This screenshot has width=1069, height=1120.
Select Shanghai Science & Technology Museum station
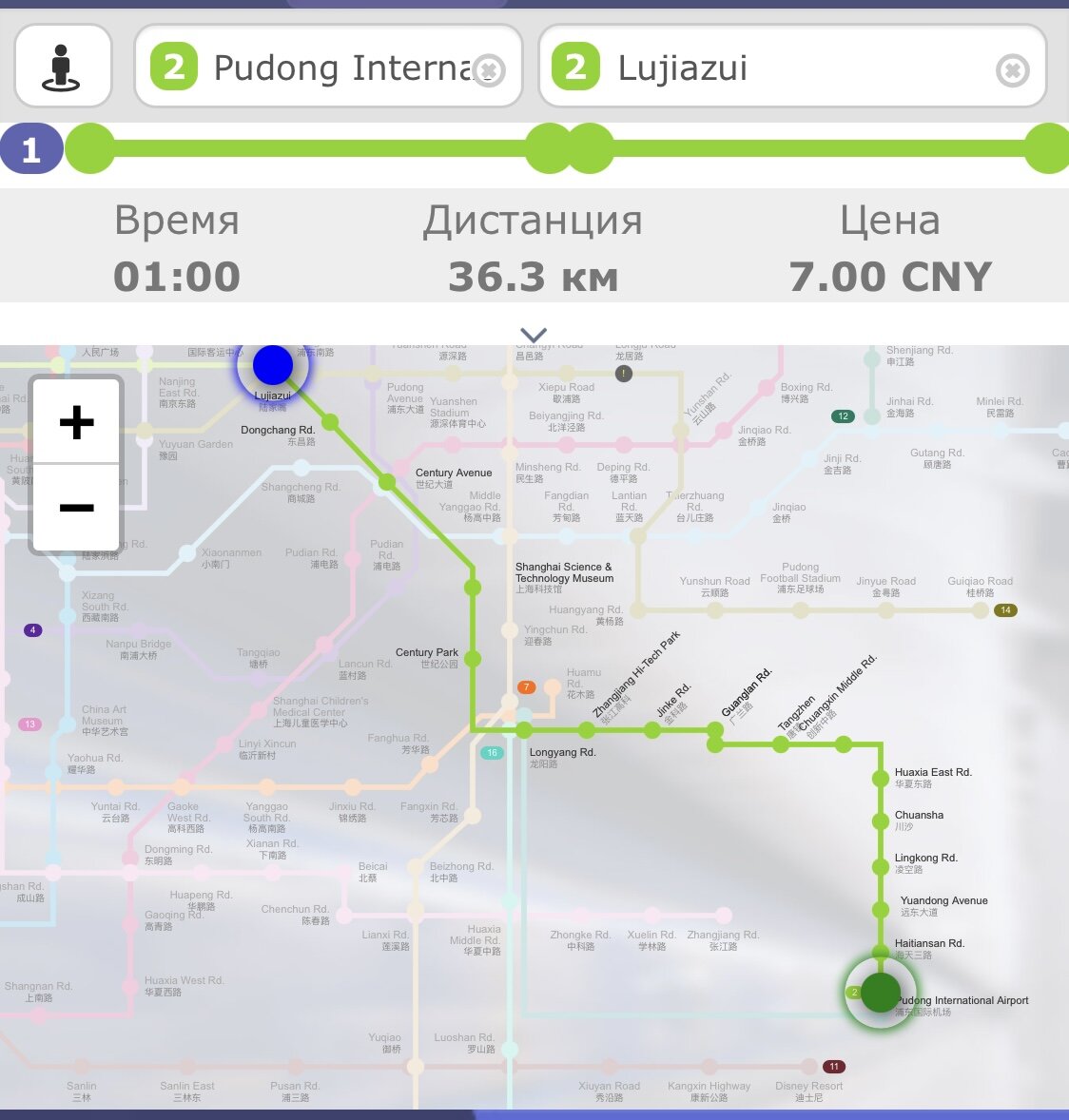pos(473,588)
